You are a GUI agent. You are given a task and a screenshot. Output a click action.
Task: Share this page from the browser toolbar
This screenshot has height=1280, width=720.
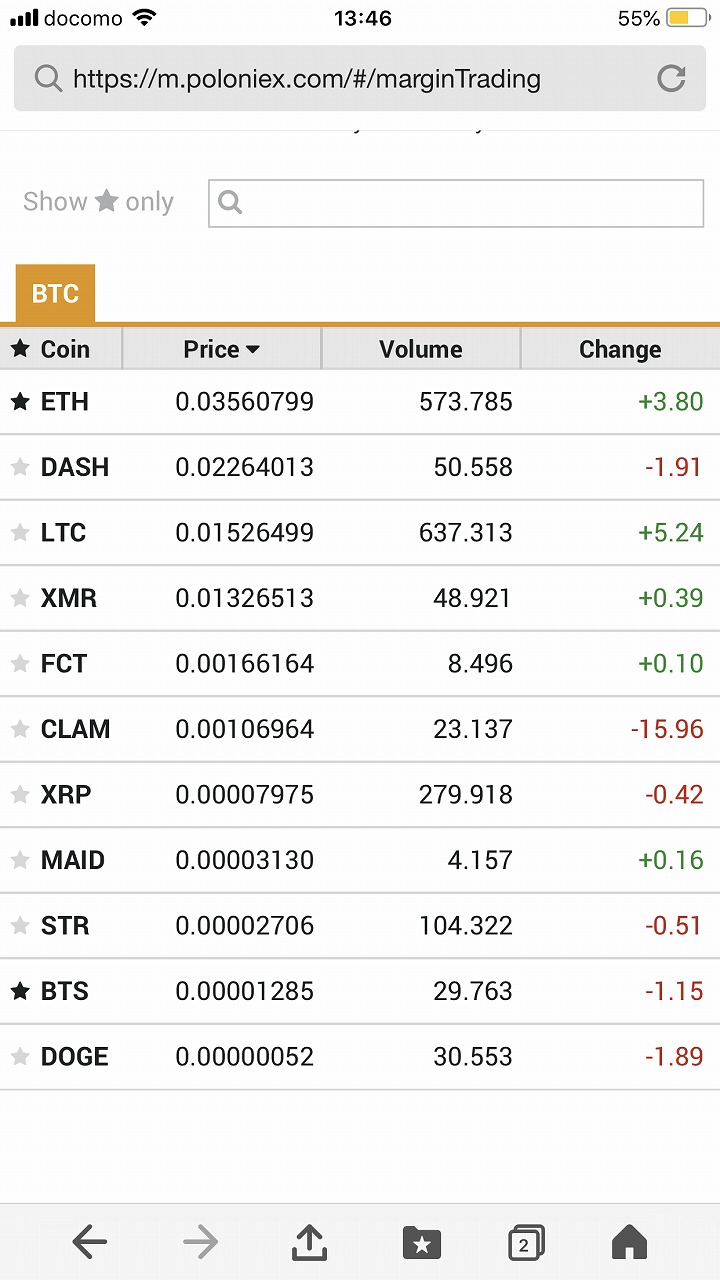(310, 1243)
